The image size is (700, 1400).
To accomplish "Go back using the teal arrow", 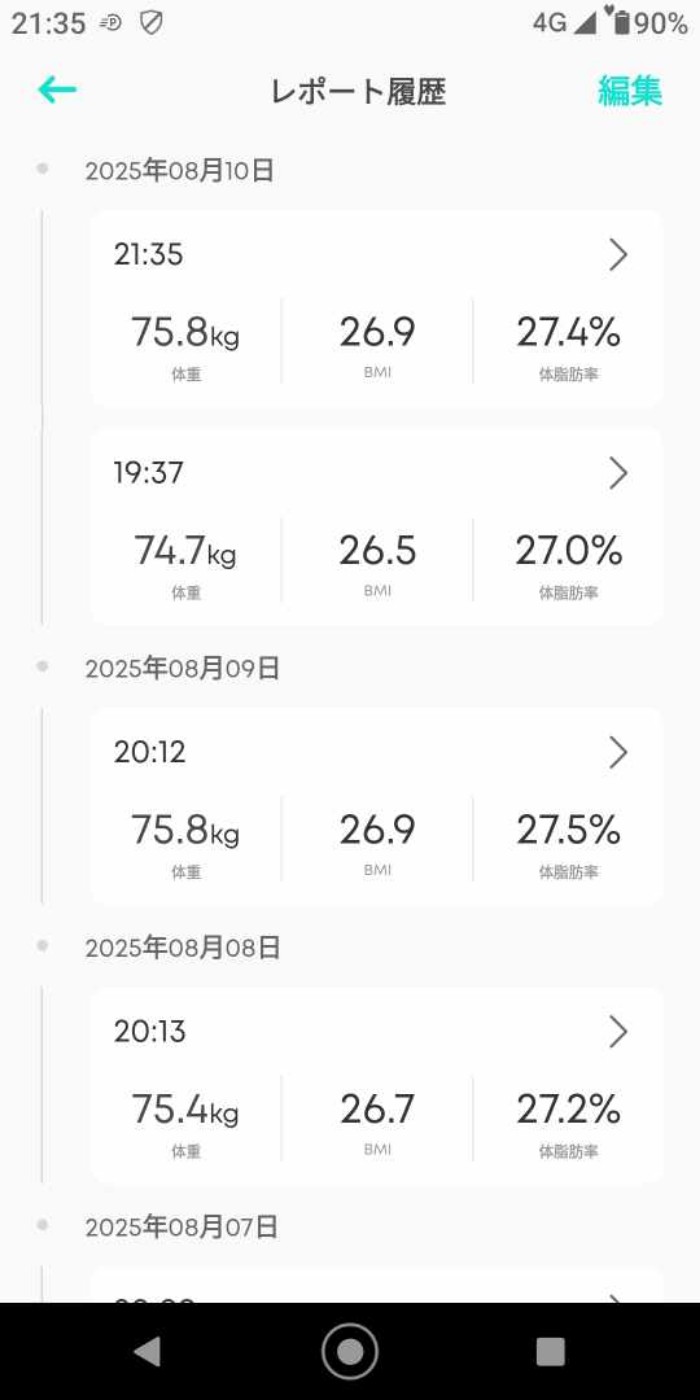I will tap(57, 91).
